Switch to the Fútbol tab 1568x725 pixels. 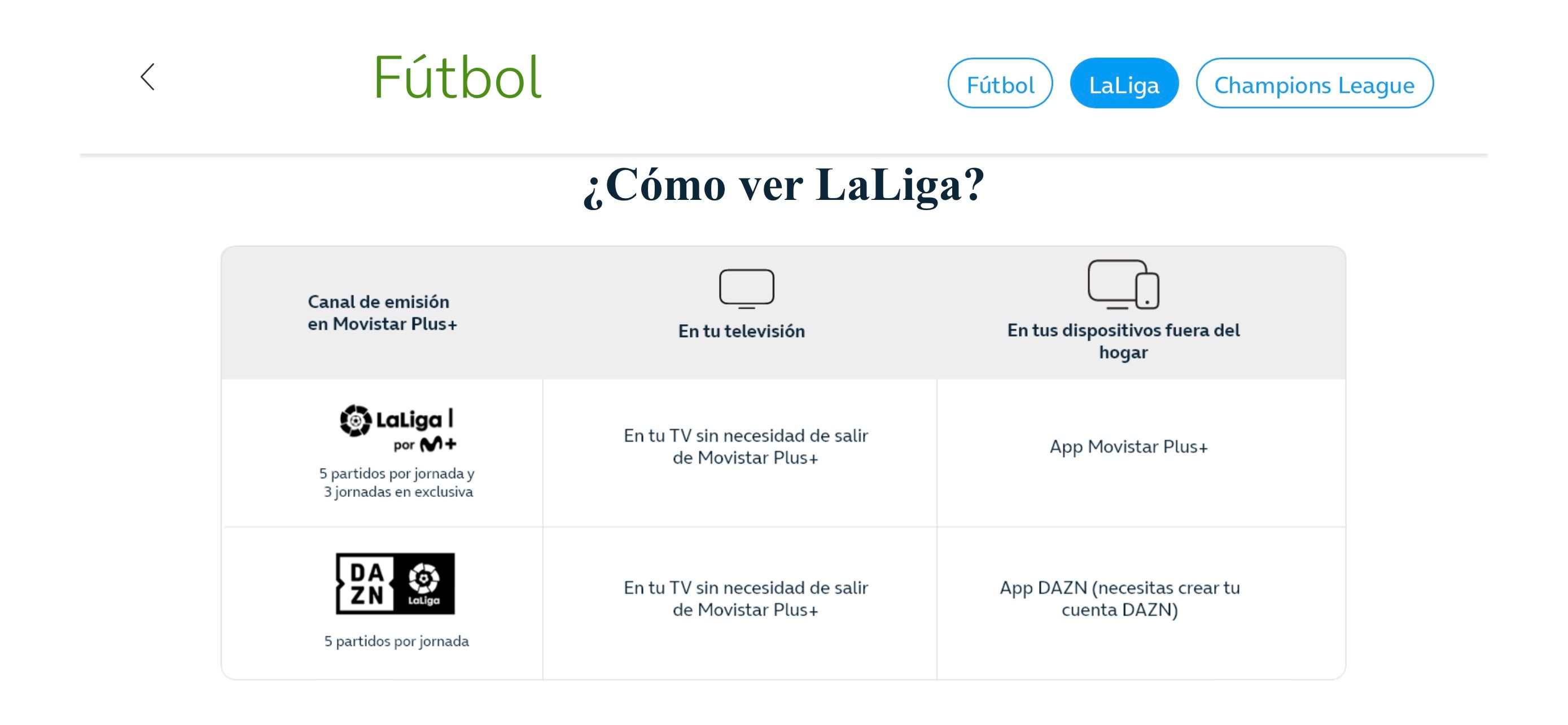(x=1000, y=84)
